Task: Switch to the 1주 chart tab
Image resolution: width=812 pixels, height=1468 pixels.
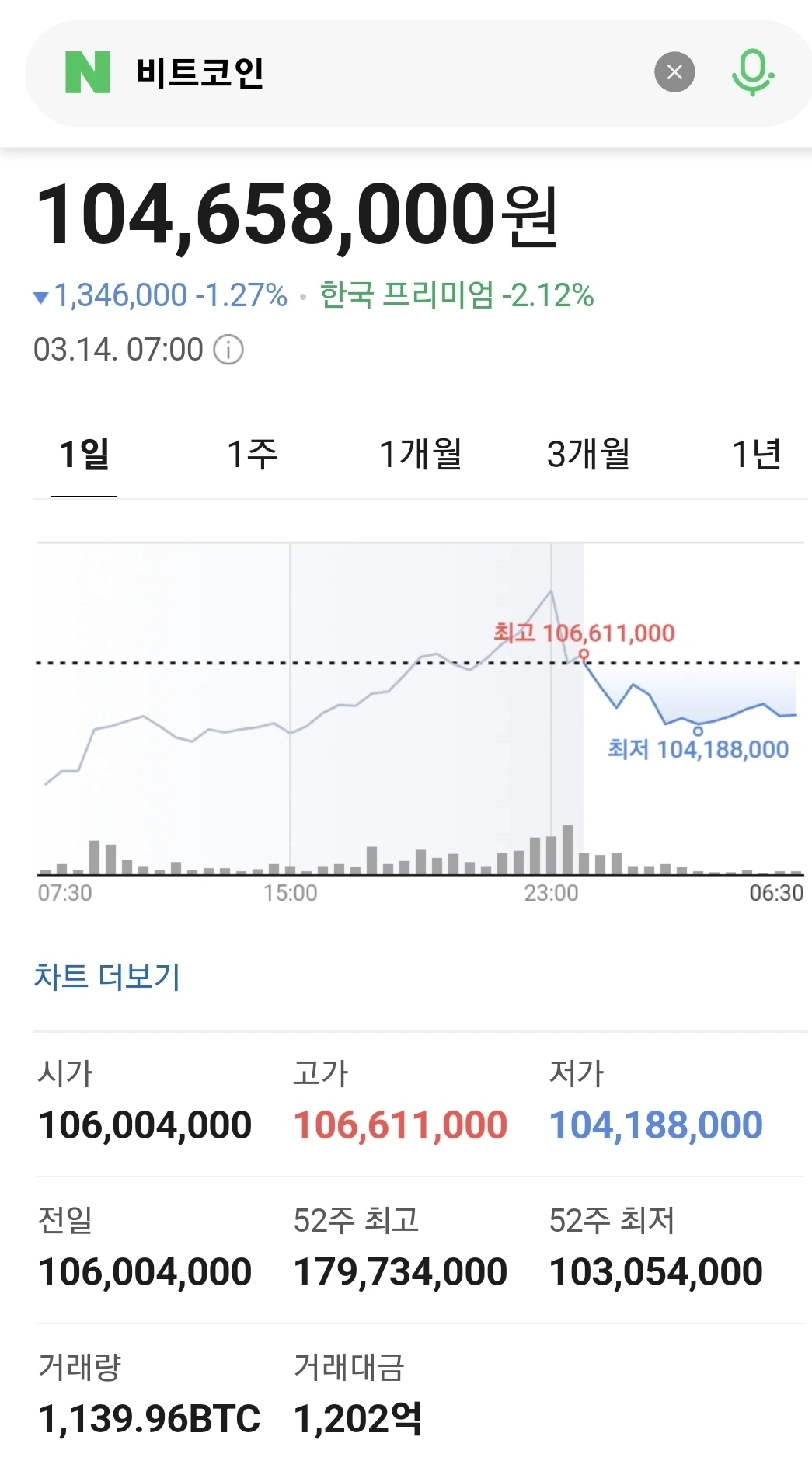Action: pyautogui.click(x=252, y=454)
